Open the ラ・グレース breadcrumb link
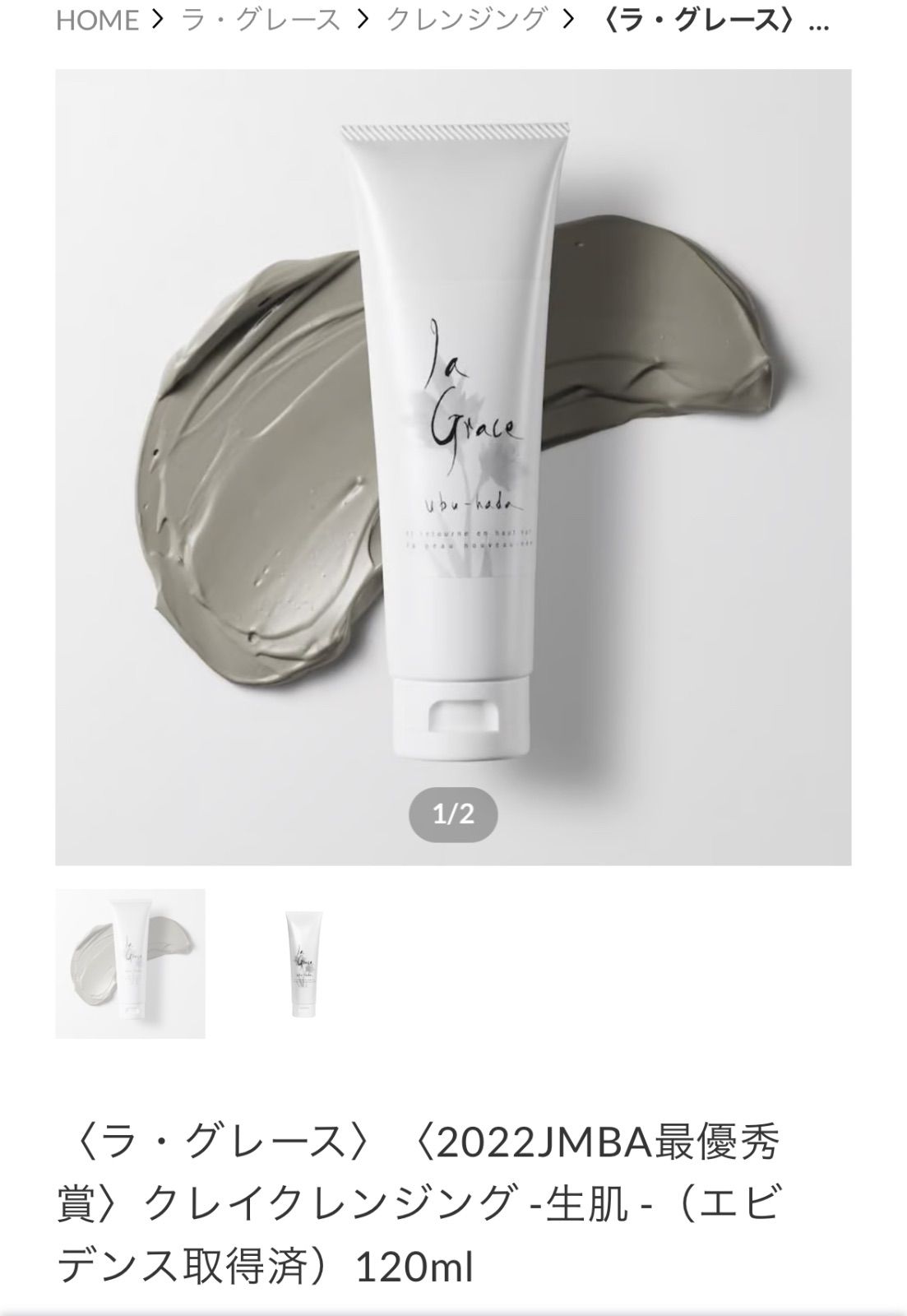This screenshot has width=907, height=1316. pyautogui.click(x=261, y=20)
